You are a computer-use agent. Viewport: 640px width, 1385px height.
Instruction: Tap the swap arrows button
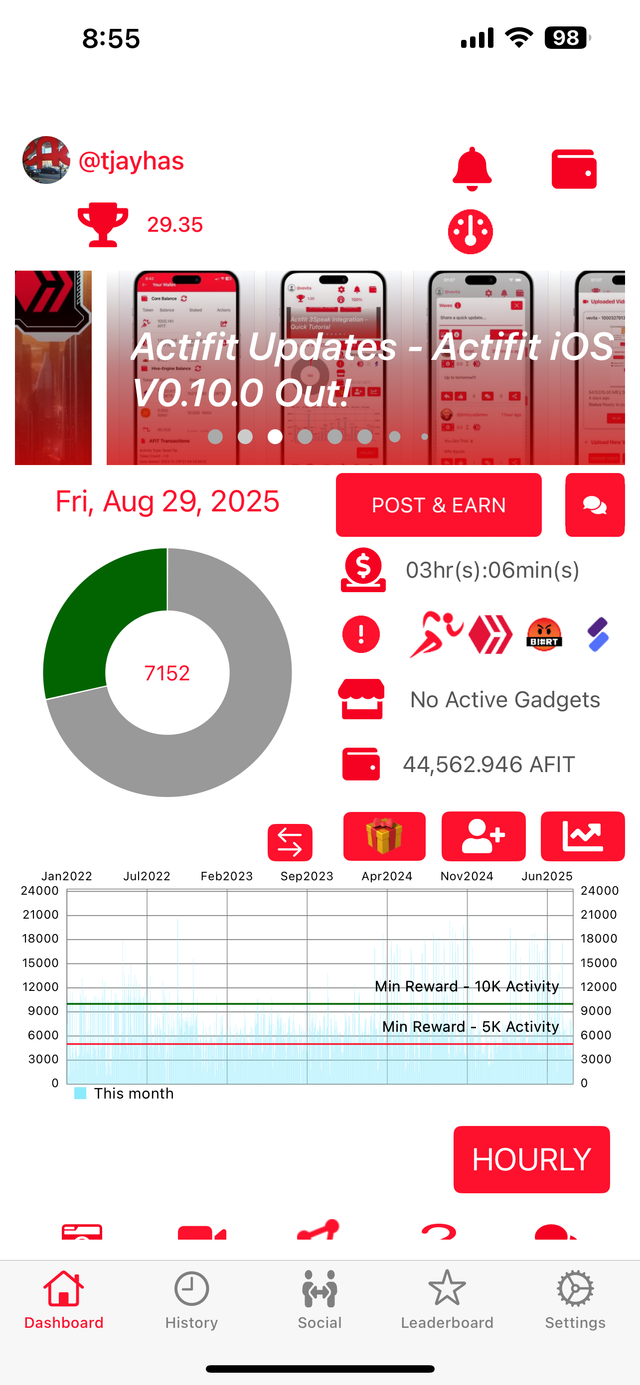click(290, 842)
